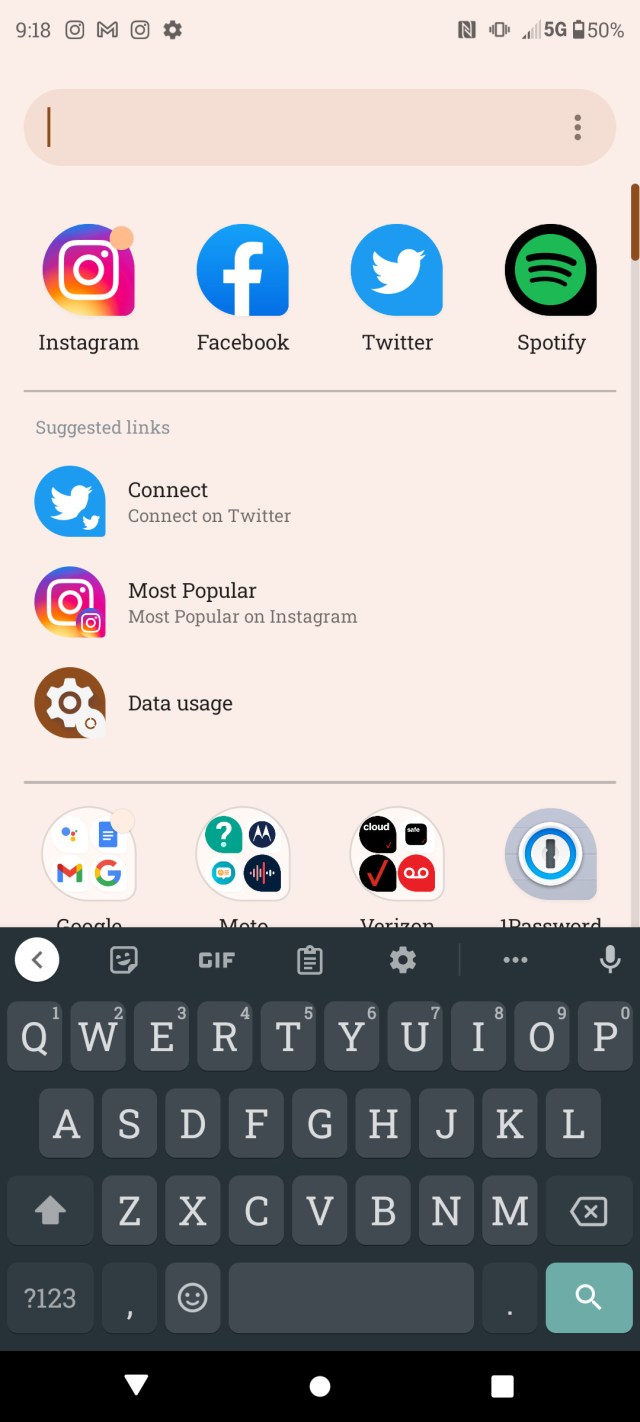Open the keyboard clipboard
The image size is (640, 1422).
point(310,961)
